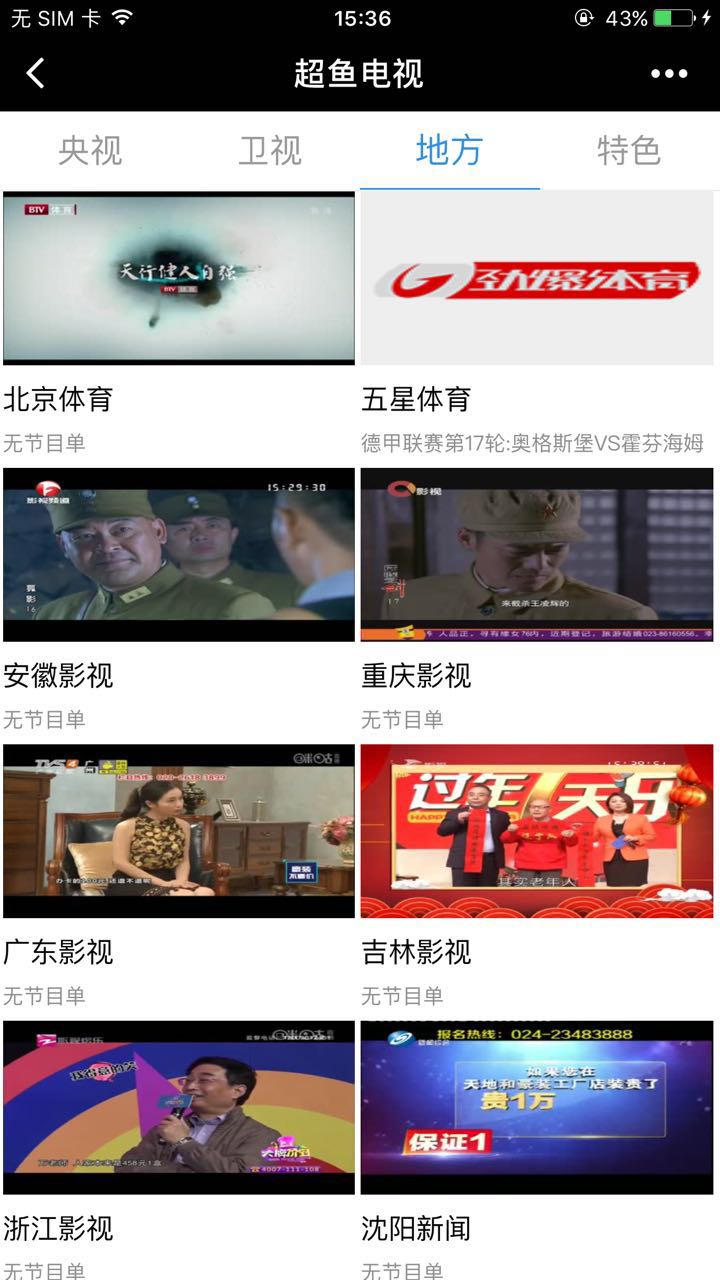Open the three-dot overflow menu
The image size is (720, 1280).
point(669,73)
